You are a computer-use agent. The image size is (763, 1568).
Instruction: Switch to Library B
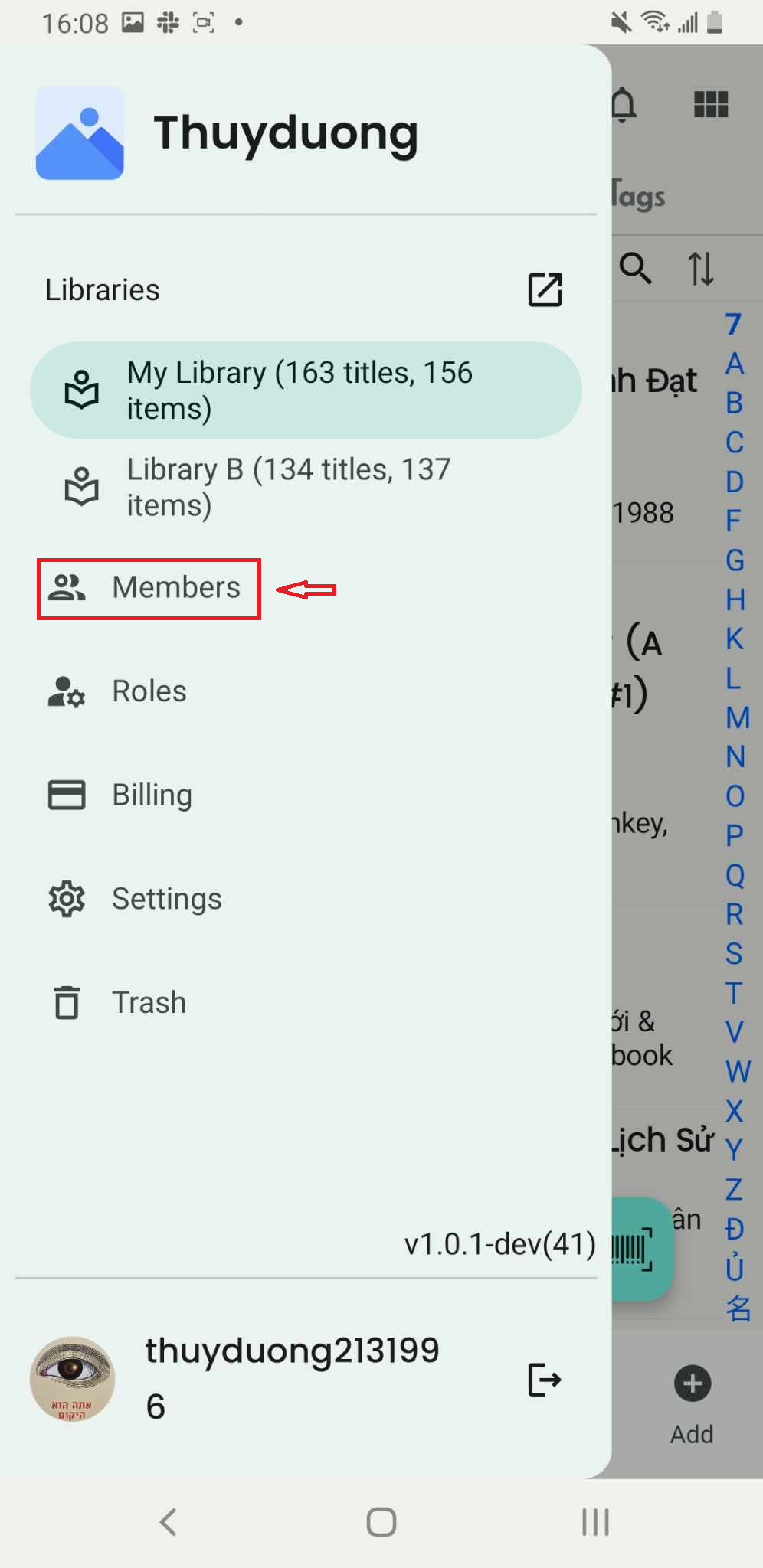[306, 487]
